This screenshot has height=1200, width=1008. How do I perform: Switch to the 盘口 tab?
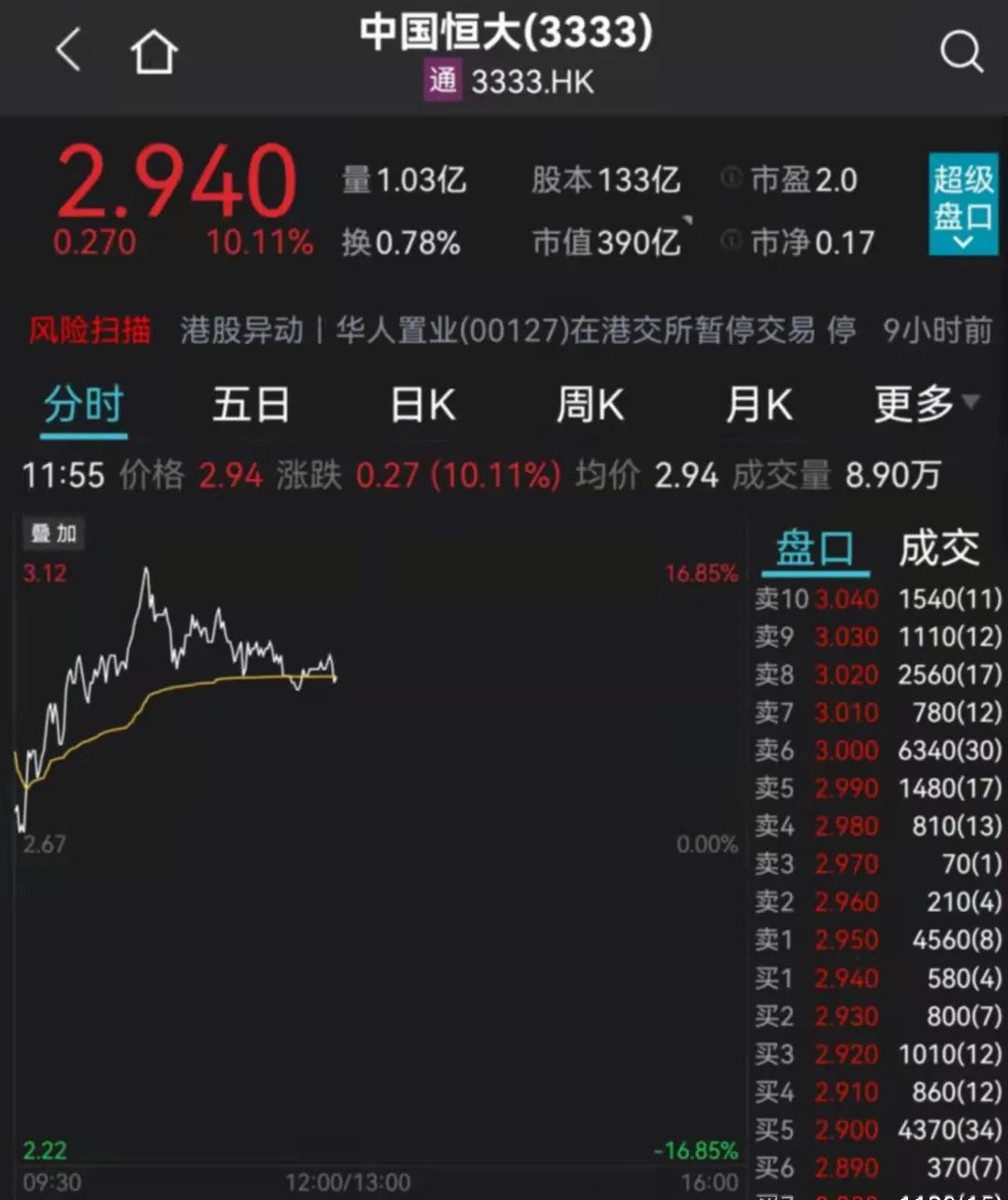click(814, 549)
